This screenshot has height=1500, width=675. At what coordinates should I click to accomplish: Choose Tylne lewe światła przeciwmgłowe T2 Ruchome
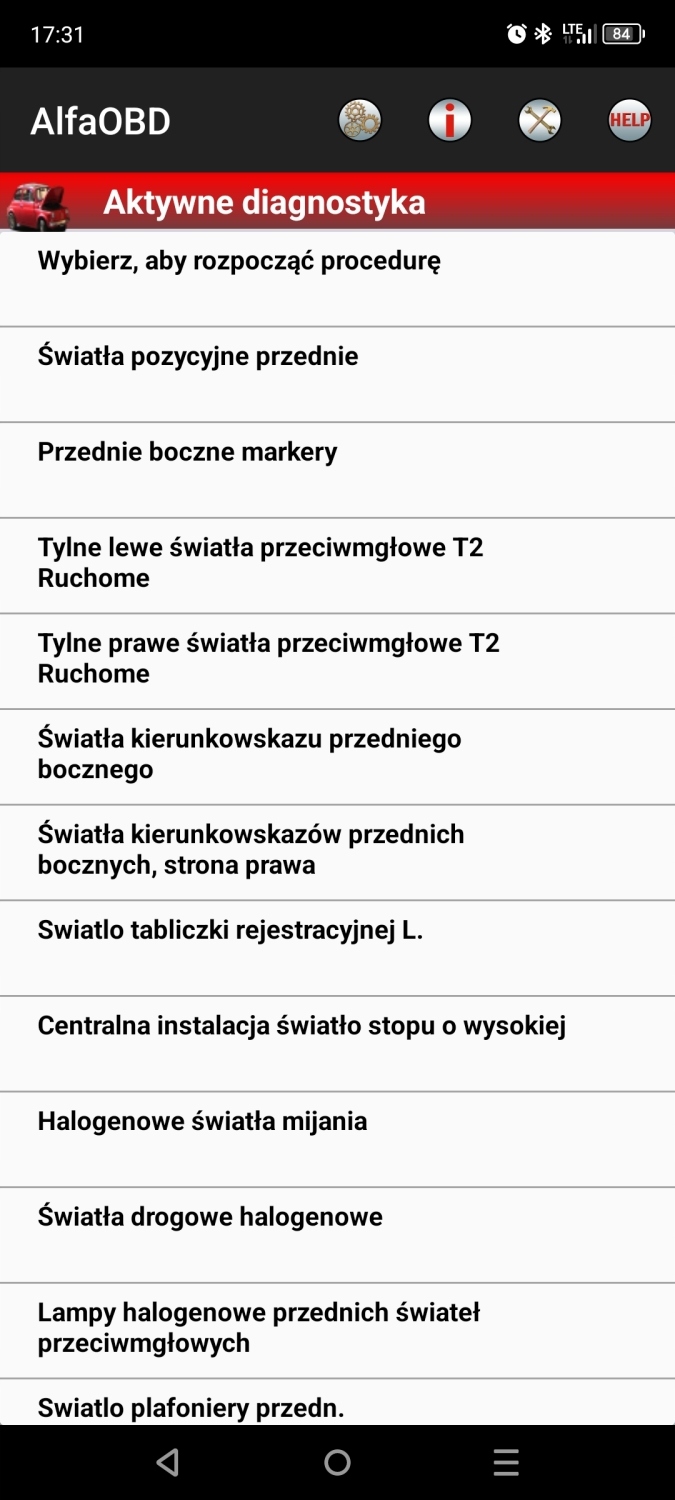337,564
